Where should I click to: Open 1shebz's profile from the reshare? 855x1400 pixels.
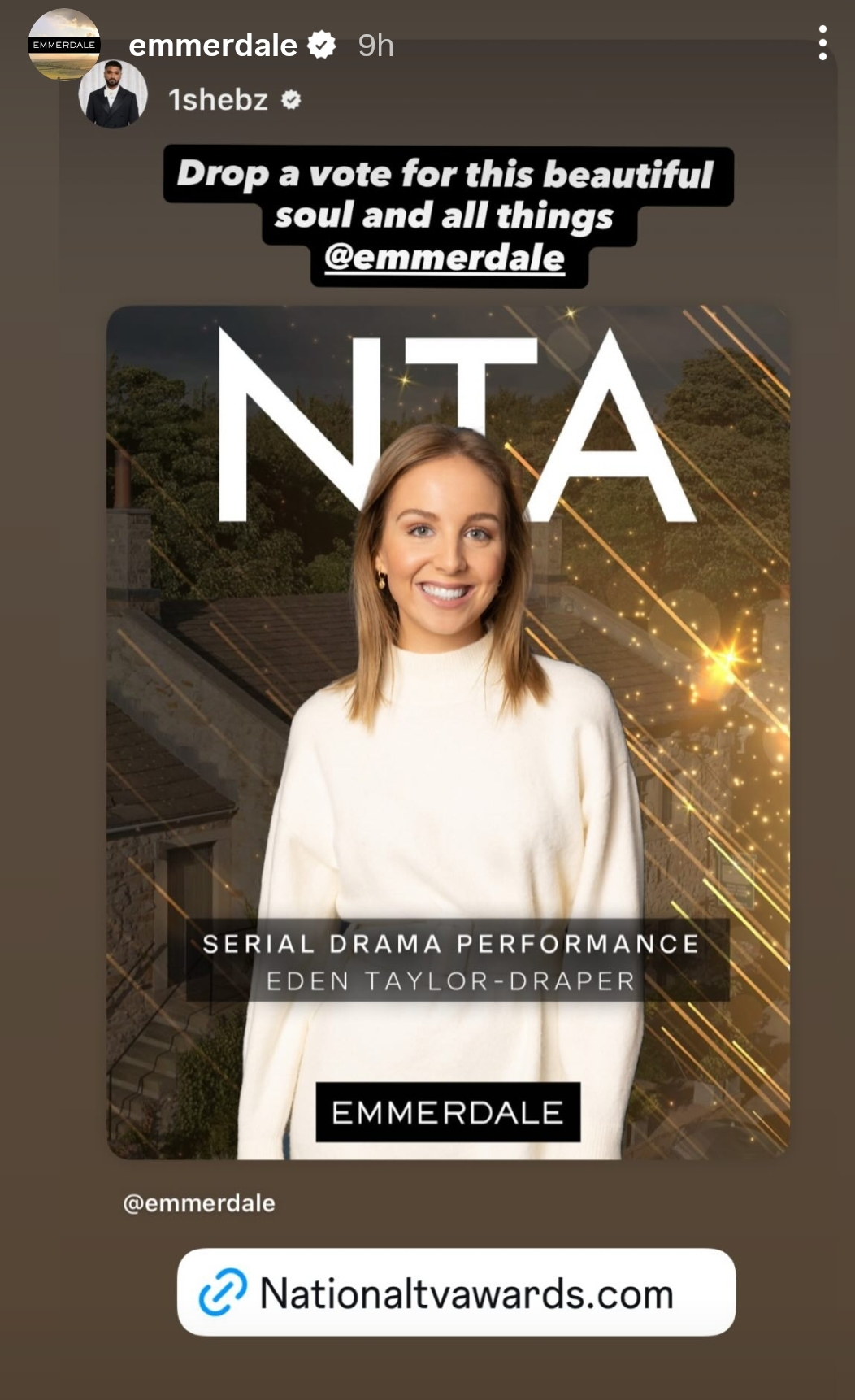pos(218,99)
